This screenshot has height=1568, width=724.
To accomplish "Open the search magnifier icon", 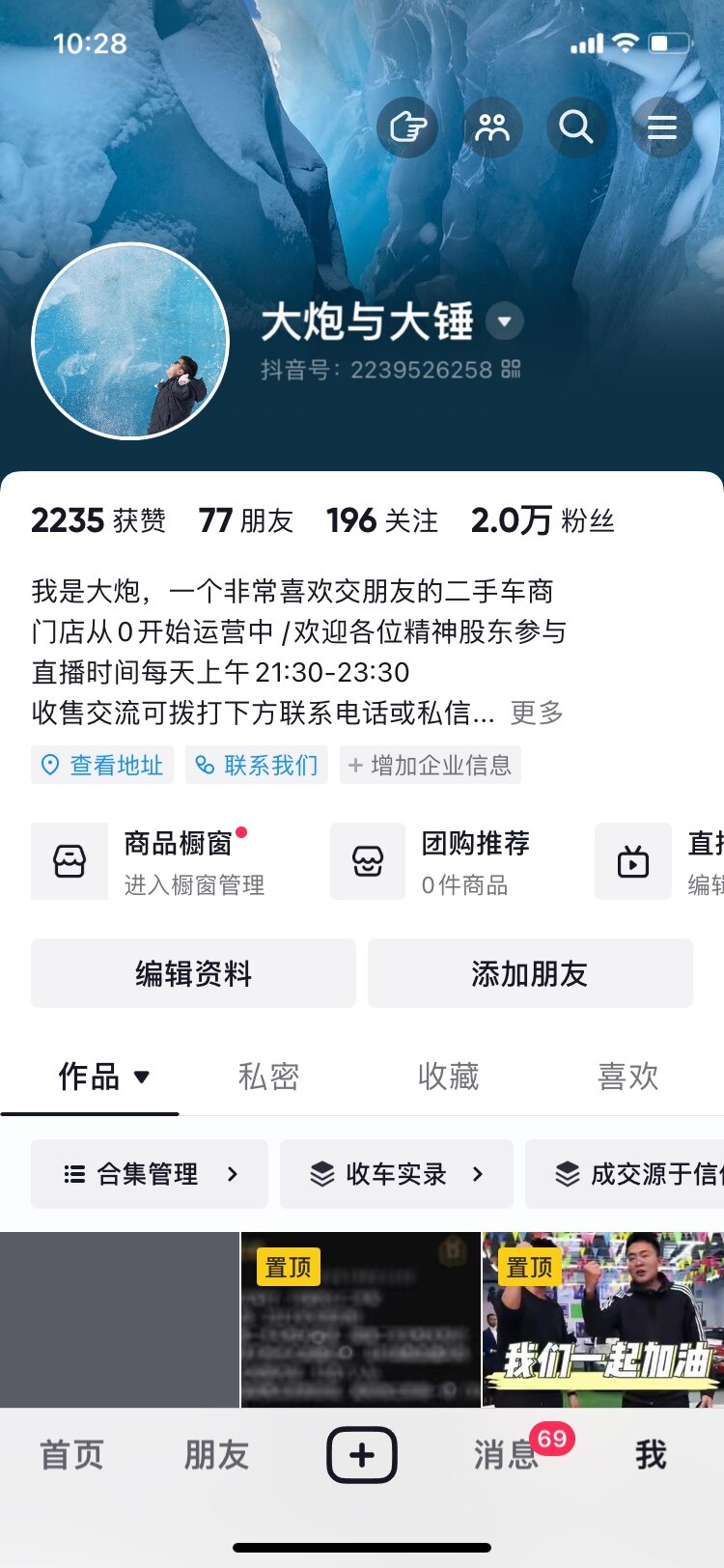I will pyautogui.click(x=576, y=127).
